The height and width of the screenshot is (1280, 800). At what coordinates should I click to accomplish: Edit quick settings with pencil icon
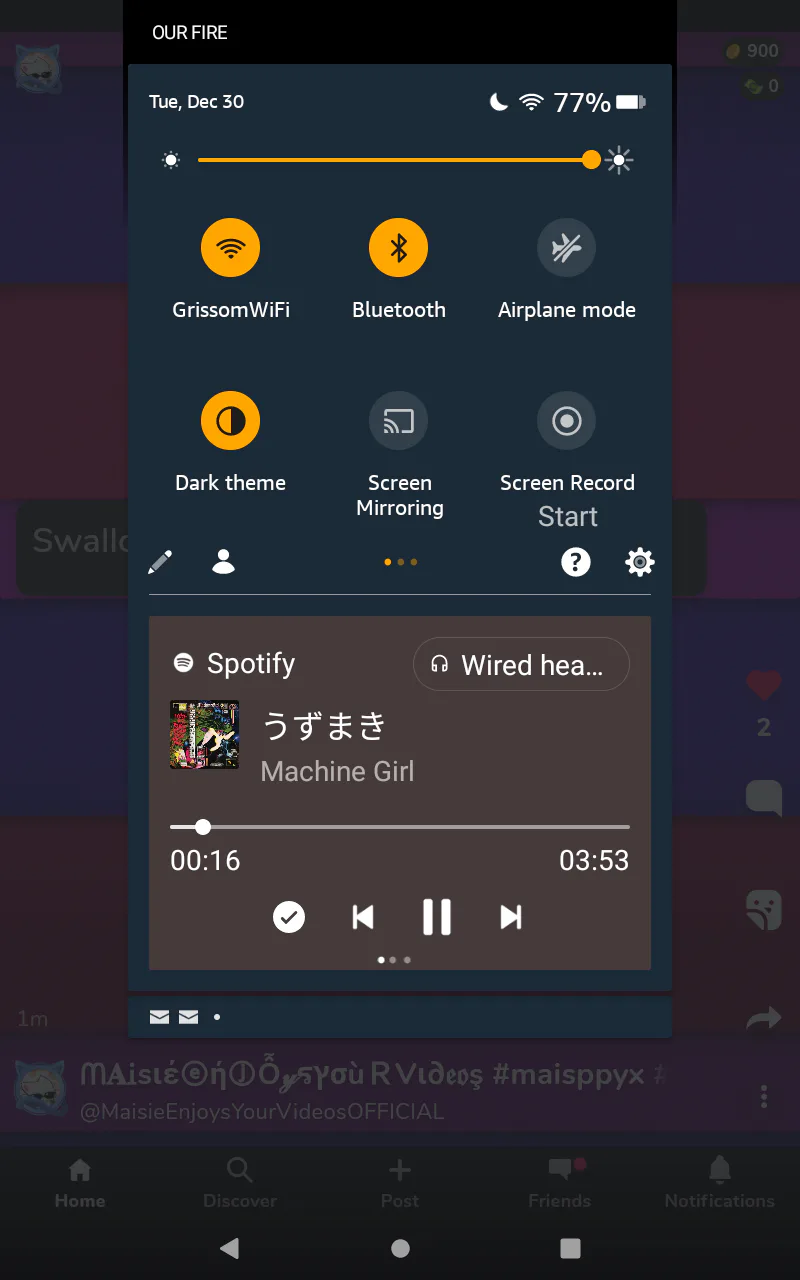(x=160, y=562)
